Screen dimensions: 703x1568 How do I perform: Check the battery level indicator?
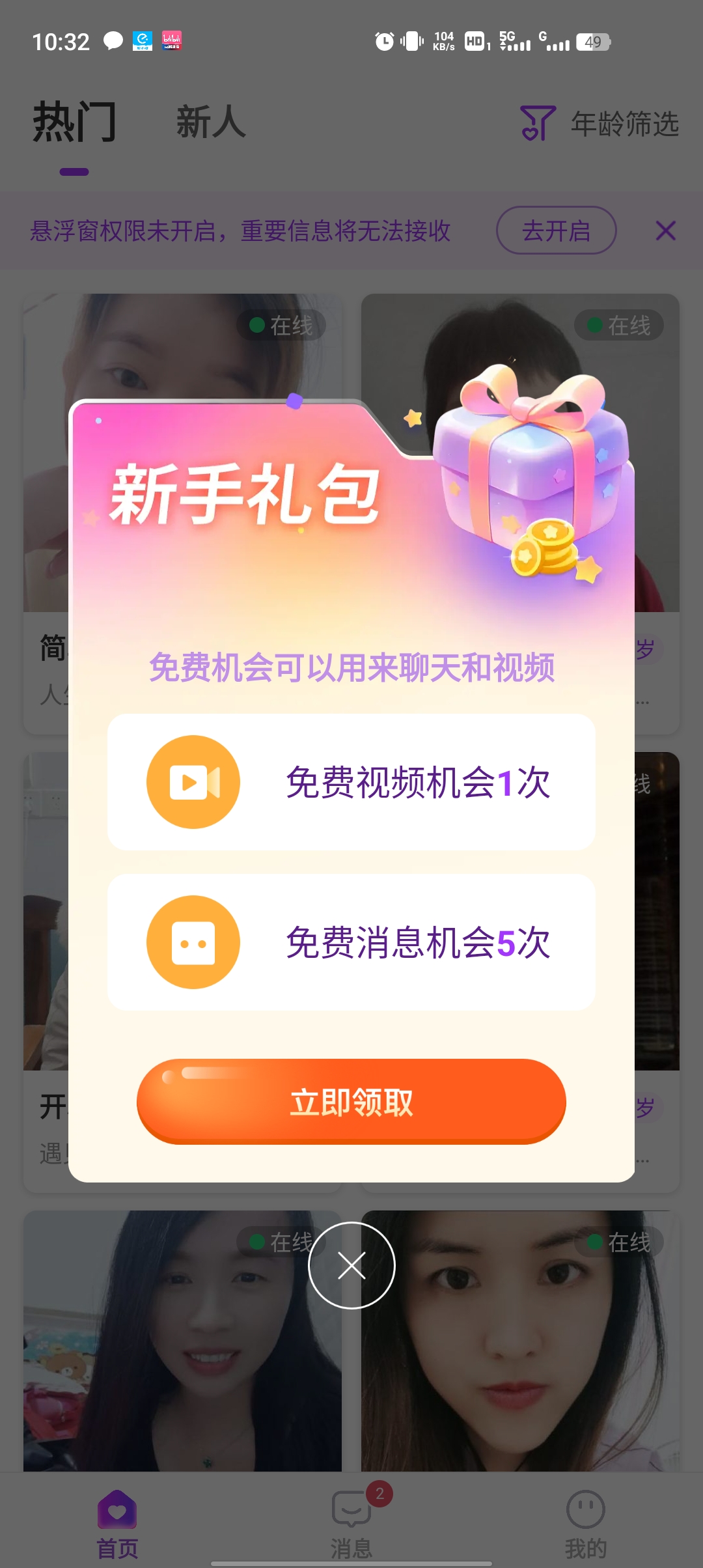(594, 41)
